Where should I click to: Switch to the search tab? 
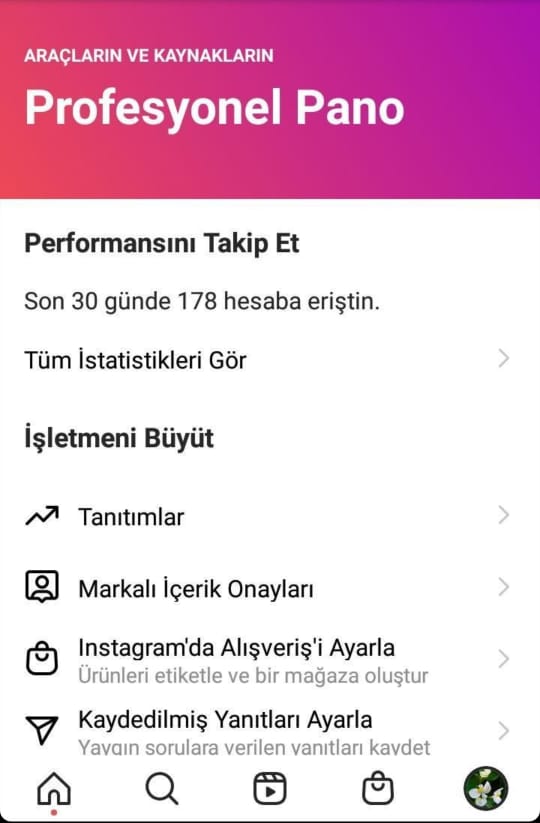(x=162, y=789)
